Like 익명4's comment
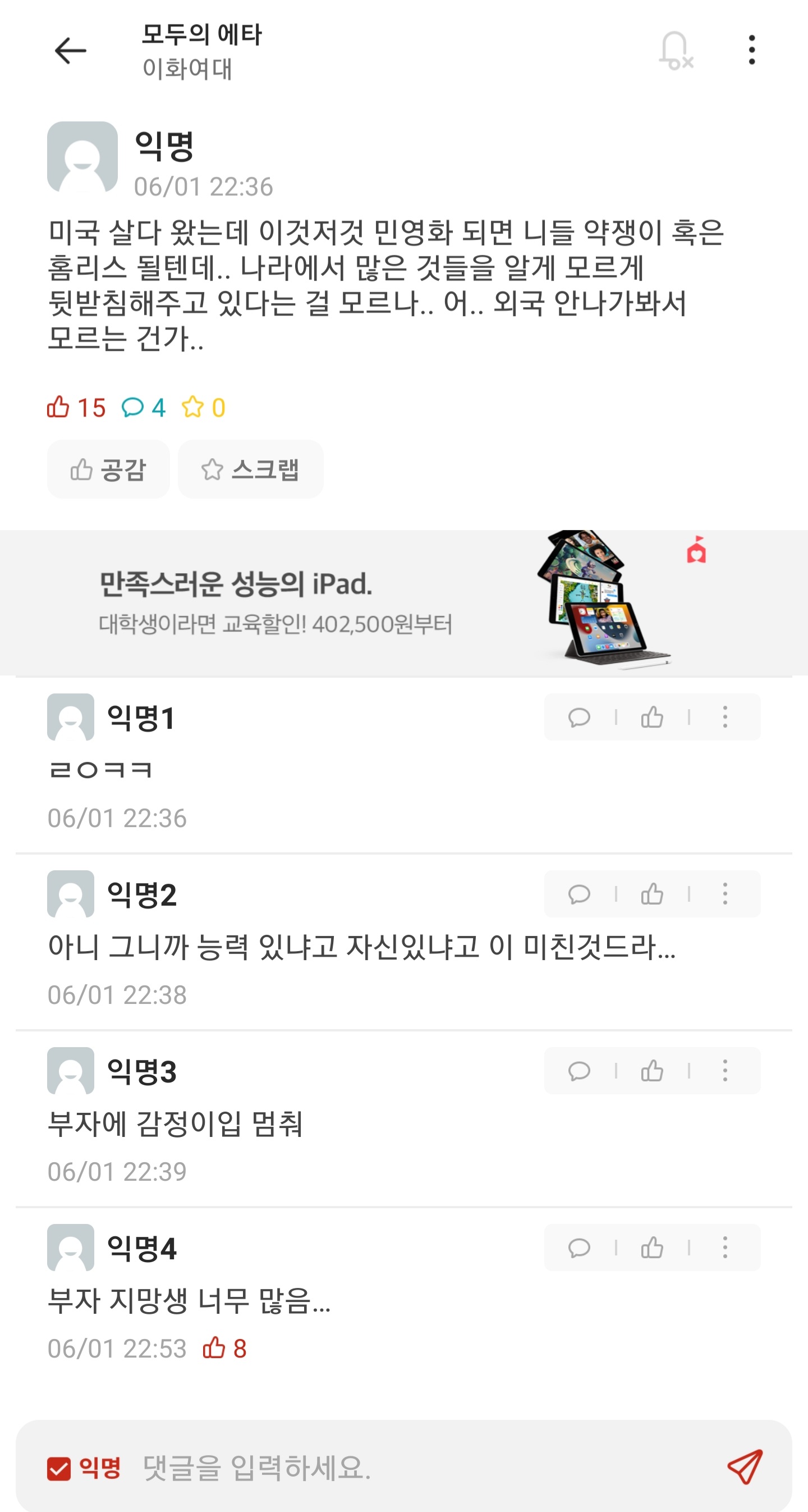 pyautogui.click(x=652, y=1248)
